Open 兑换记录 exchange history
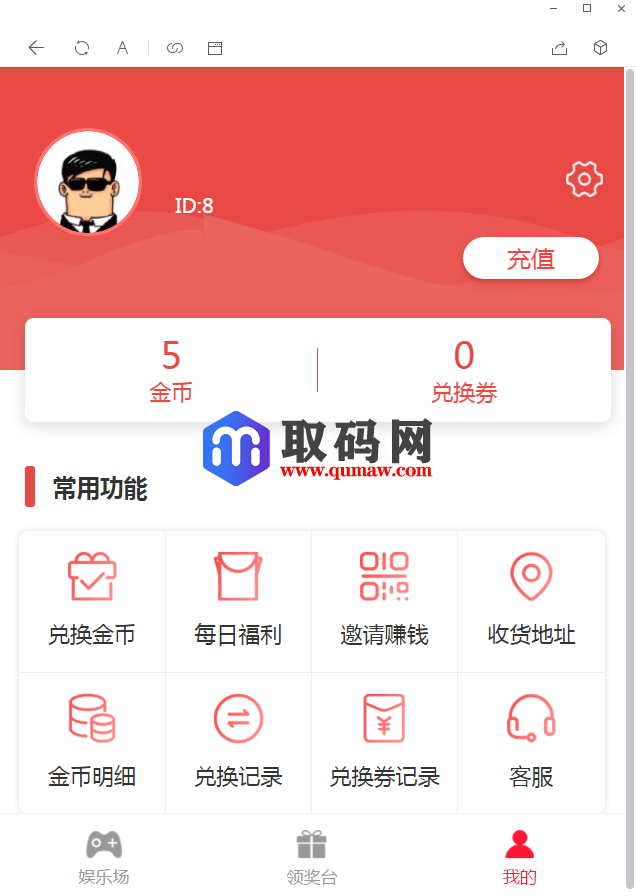This screenshot has width=636, height=896. 238,742
